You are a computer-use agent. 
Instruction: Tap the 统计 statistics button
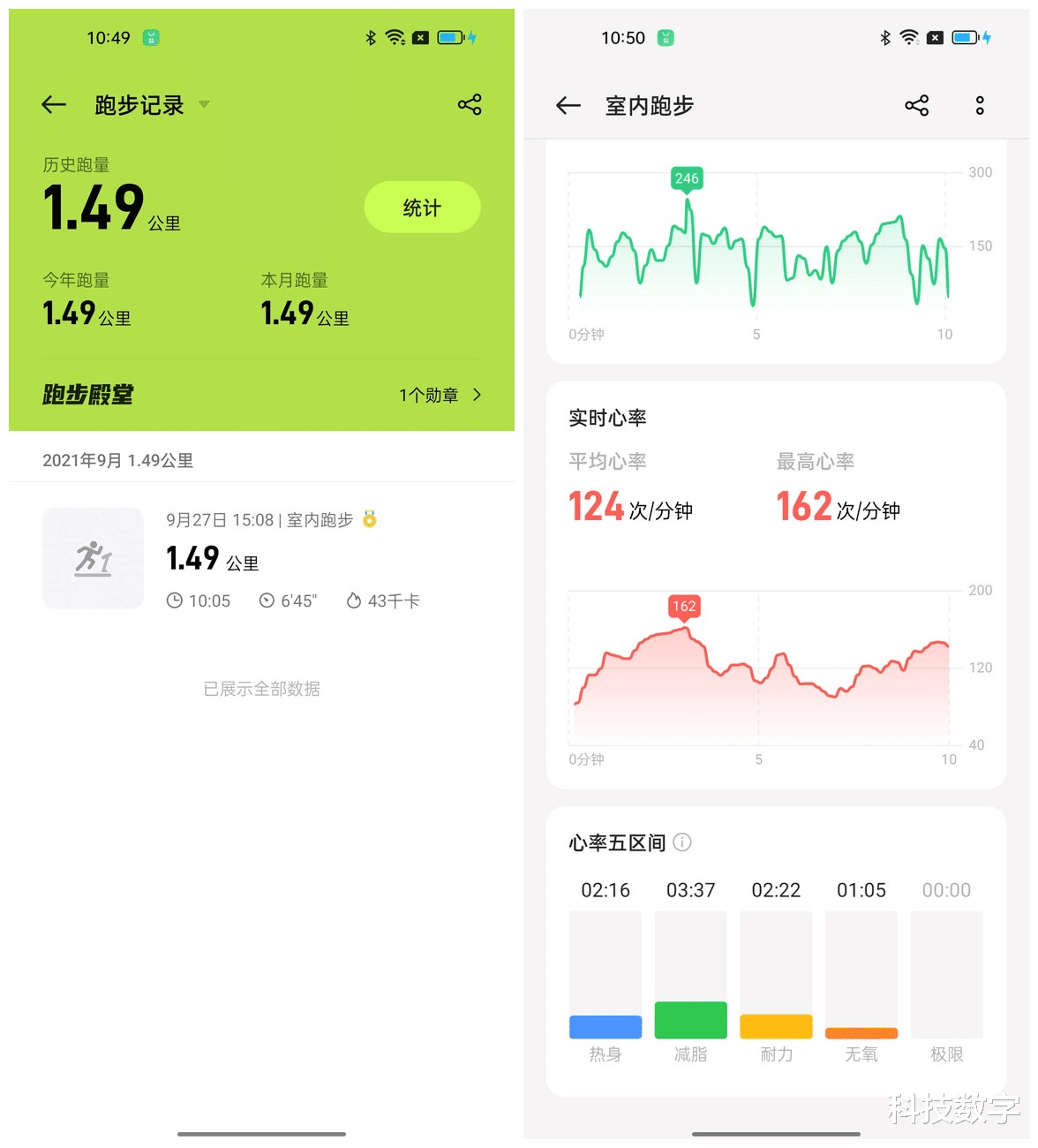[x=422, y=207]
